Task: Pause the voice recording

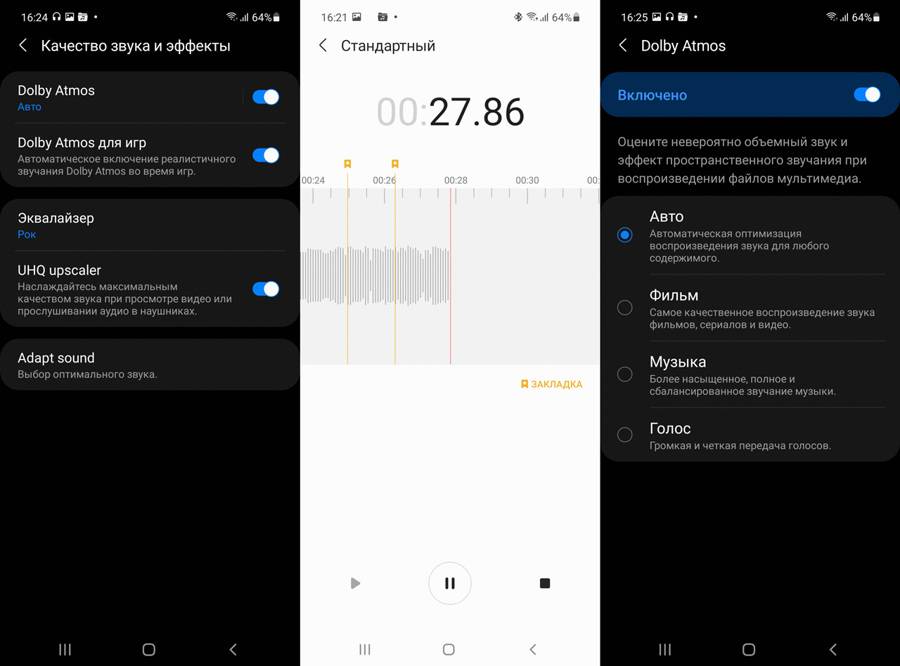Action: (449, 583)
